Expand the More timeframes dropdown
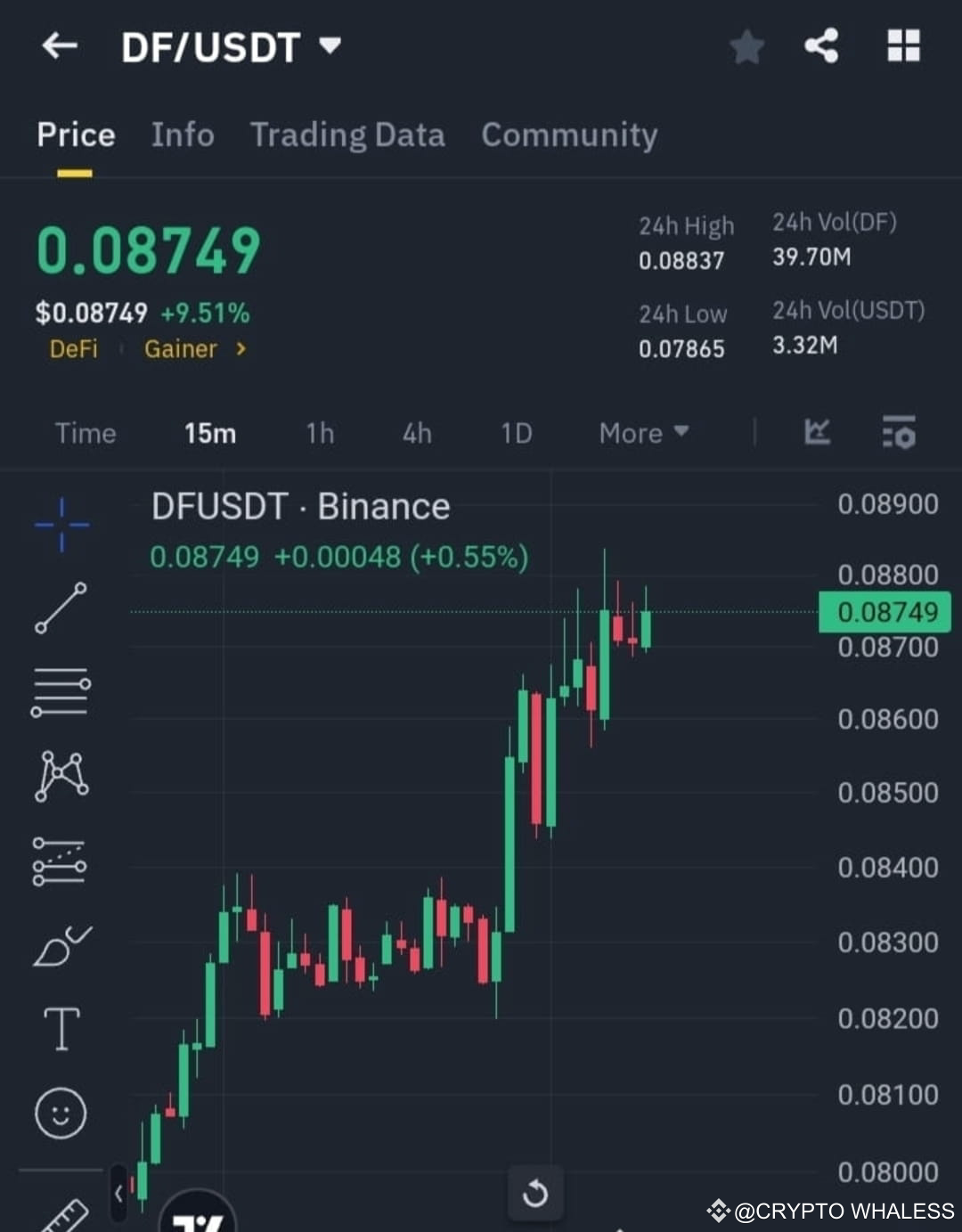962x1232 pixels. 641,433
